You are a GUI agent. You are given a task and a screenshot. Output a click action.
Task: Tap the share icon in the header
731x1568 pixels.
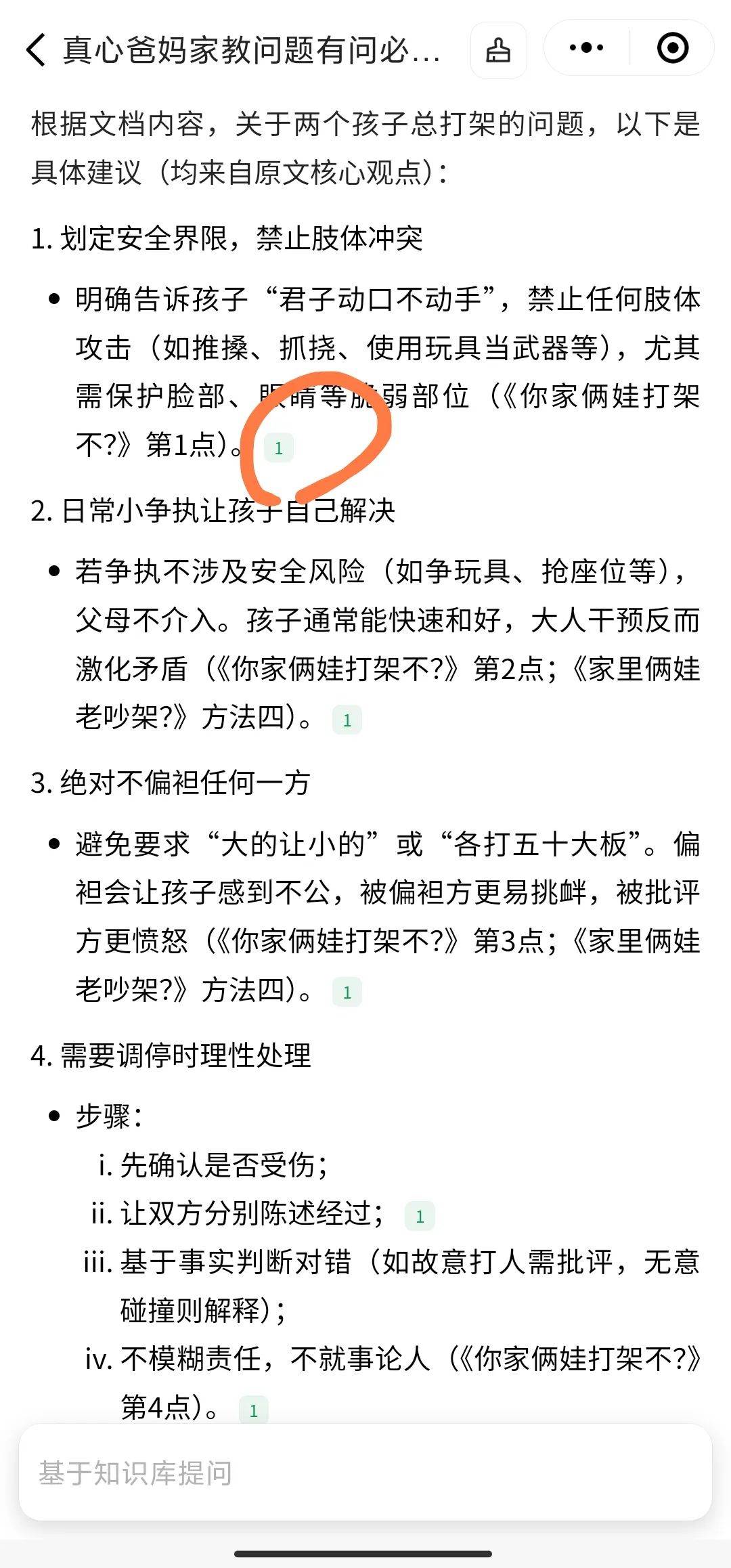click(499, 49)
